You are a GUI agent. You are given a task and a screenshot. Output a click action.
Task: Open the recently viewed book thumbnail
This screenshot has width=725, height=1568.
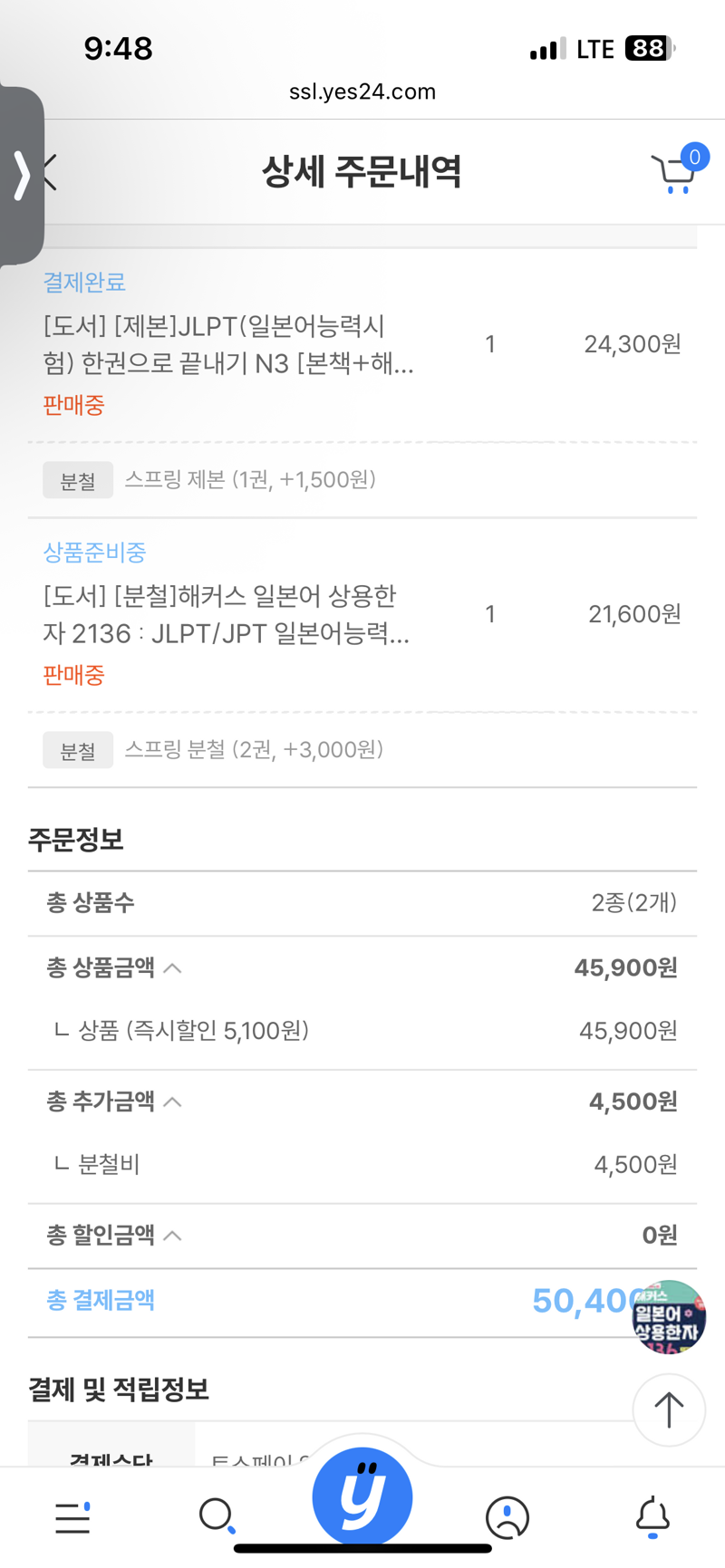pyautogui.click(x=669, y=1317)
